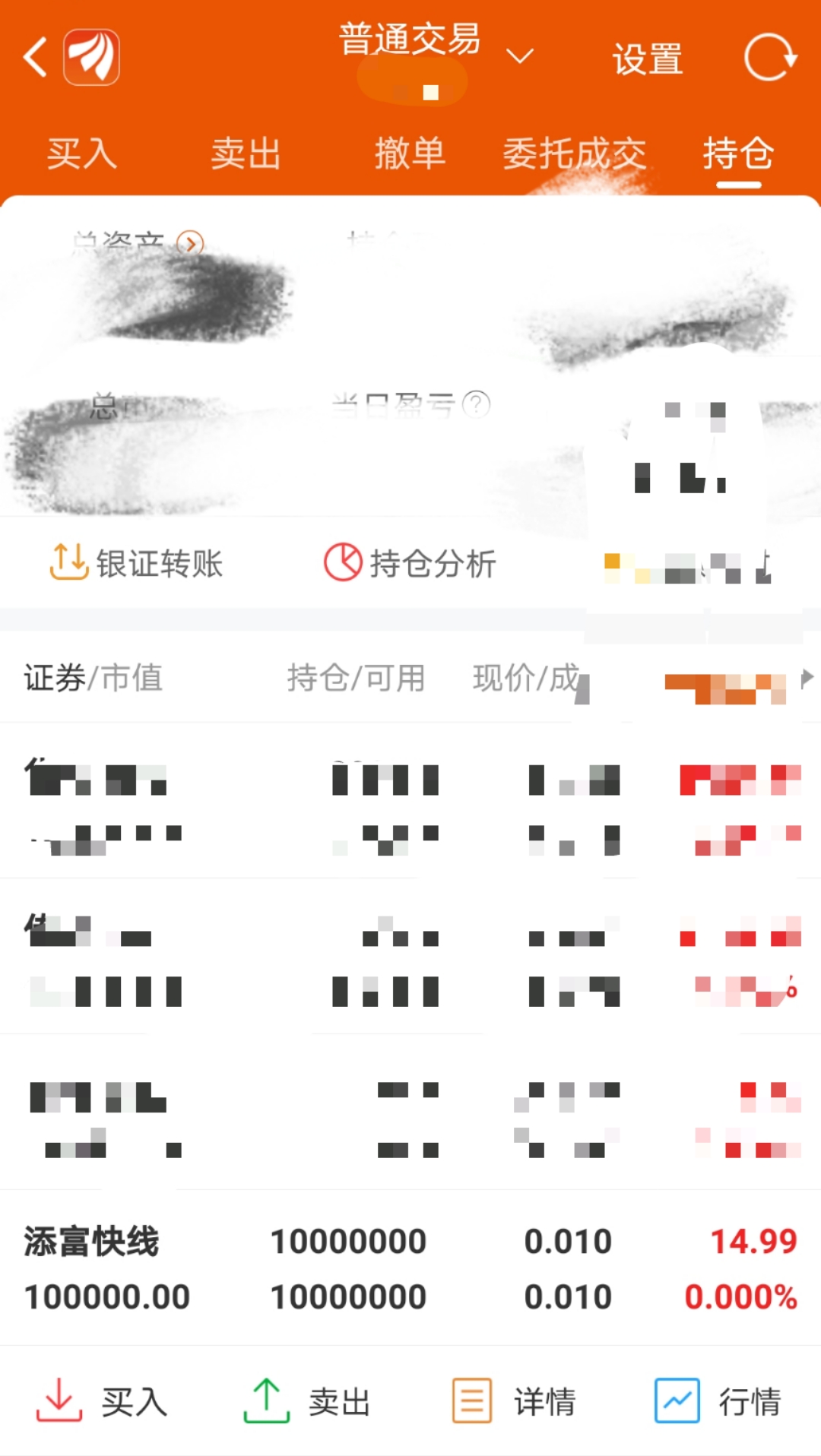Tap the arrow beside the table's last column
The width and height of the screenshot is (821, 1456).
click(x=807, y=677)
